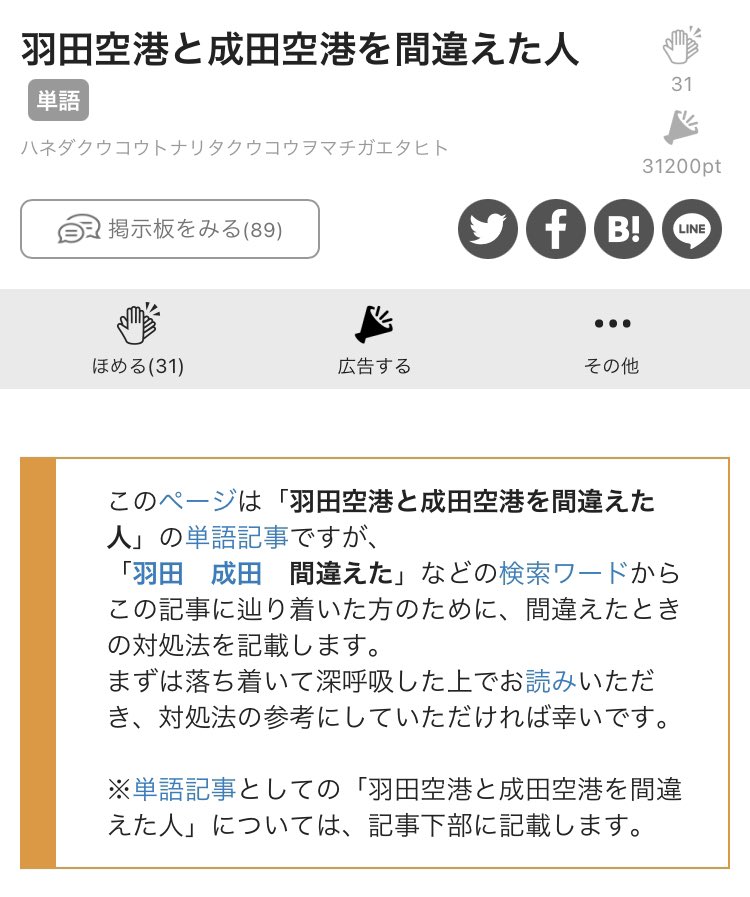Share the article via the Twitter icon
Image resolution: width=750 pixels, height=897 pixels.
point(487,229)
